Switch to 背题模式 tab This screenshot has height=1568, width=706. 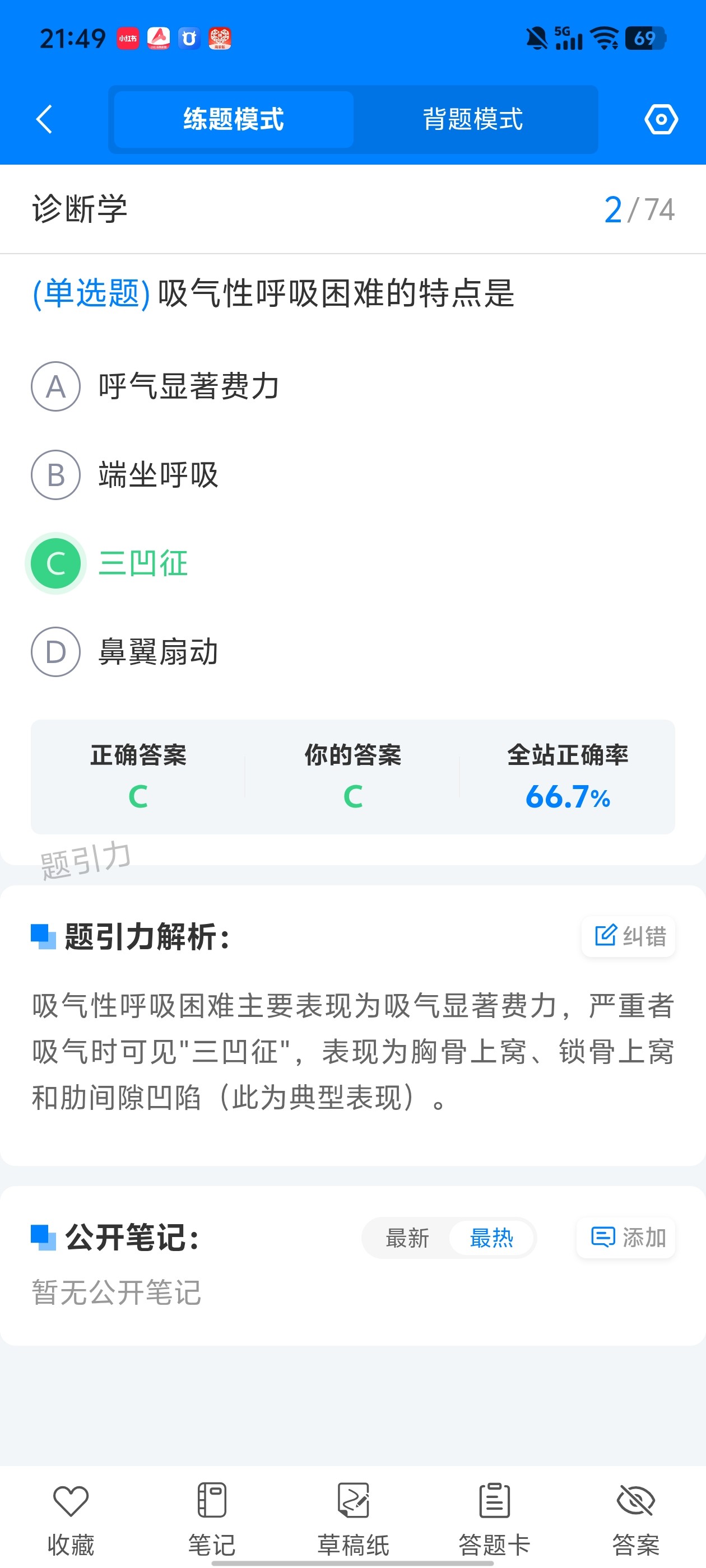(x=473, y=119)
